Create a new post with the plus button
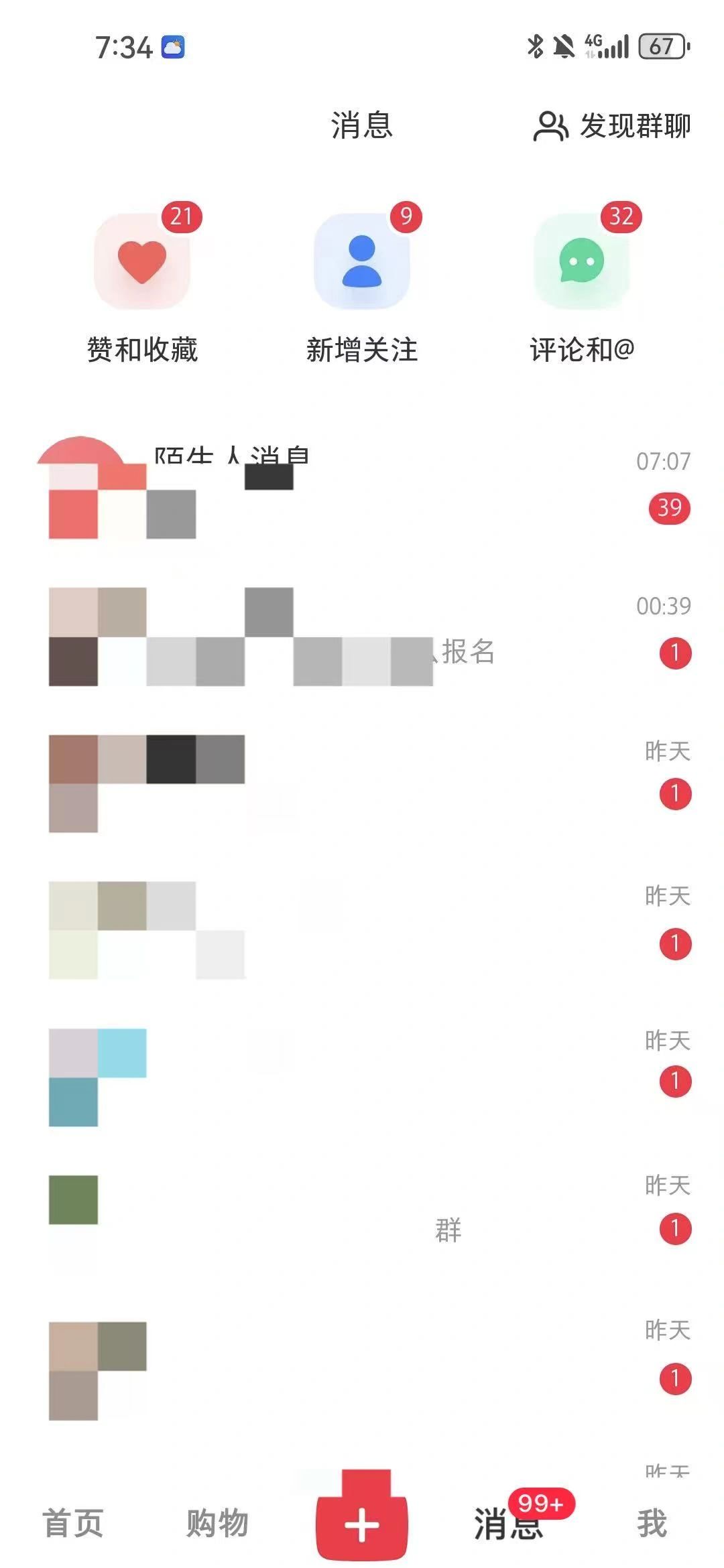 362,1524
